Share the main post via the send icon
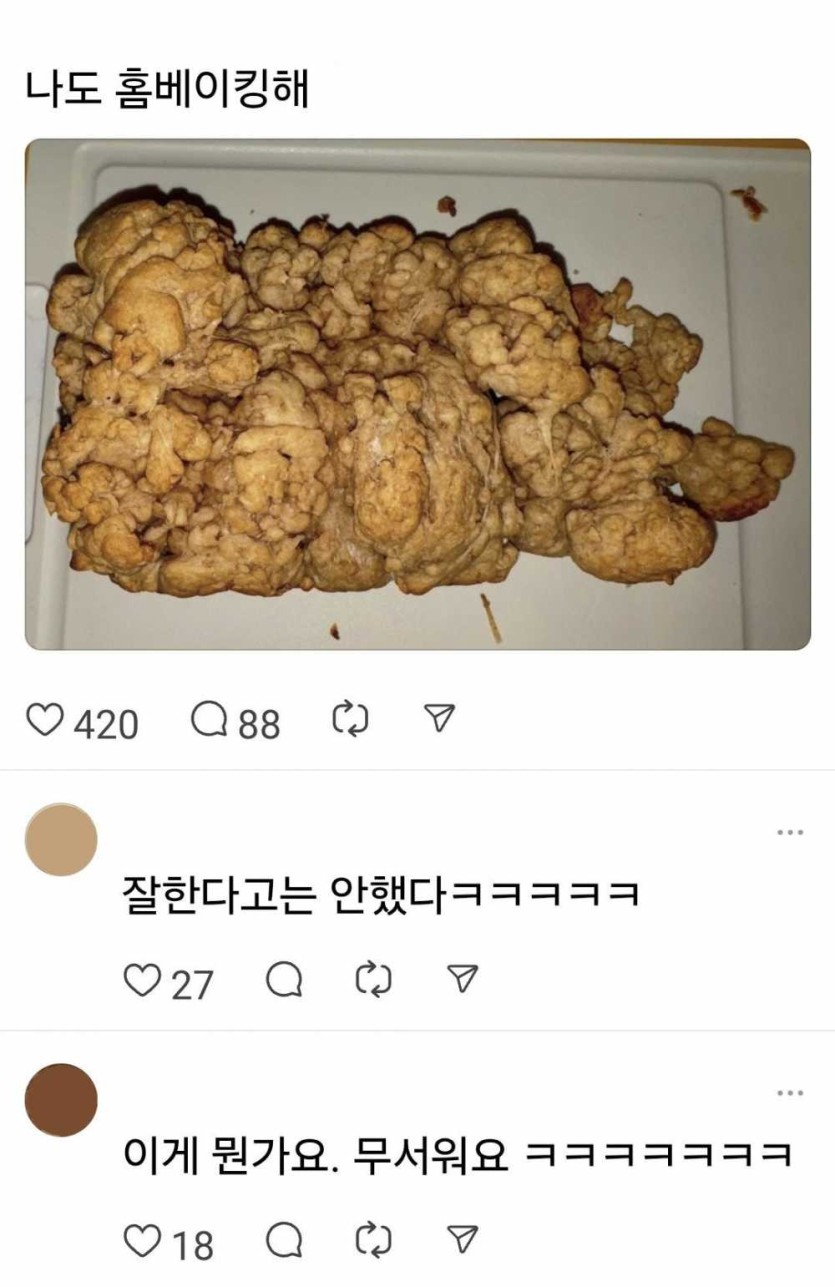Image resolution: width=835 pixels, height=1287 pixels. pyautogui.click(x=440, y=718)
